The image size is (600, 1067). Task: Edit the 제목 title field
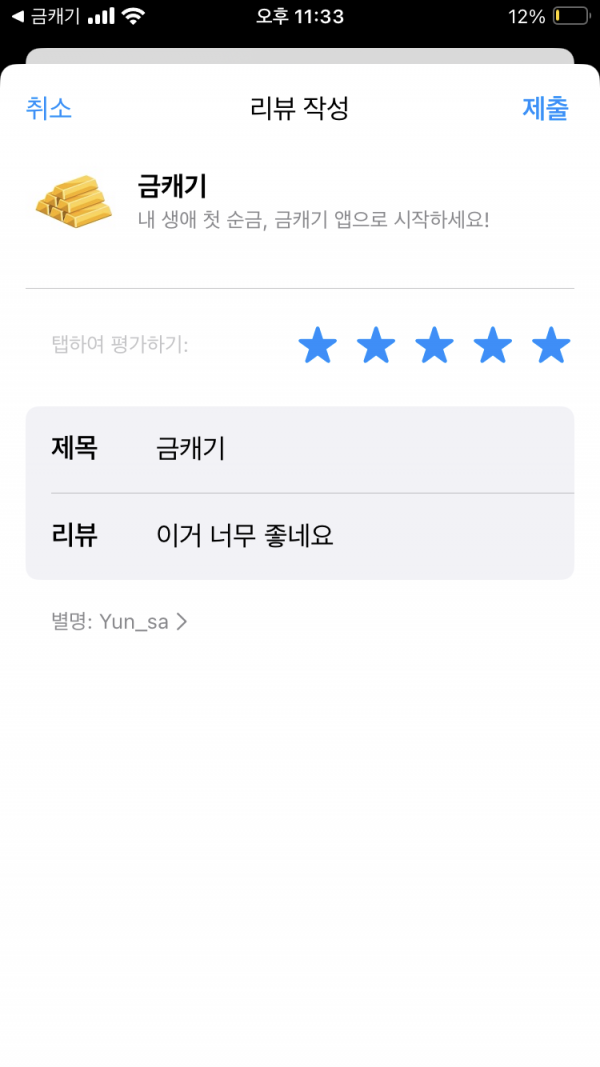tap(300, 449)
